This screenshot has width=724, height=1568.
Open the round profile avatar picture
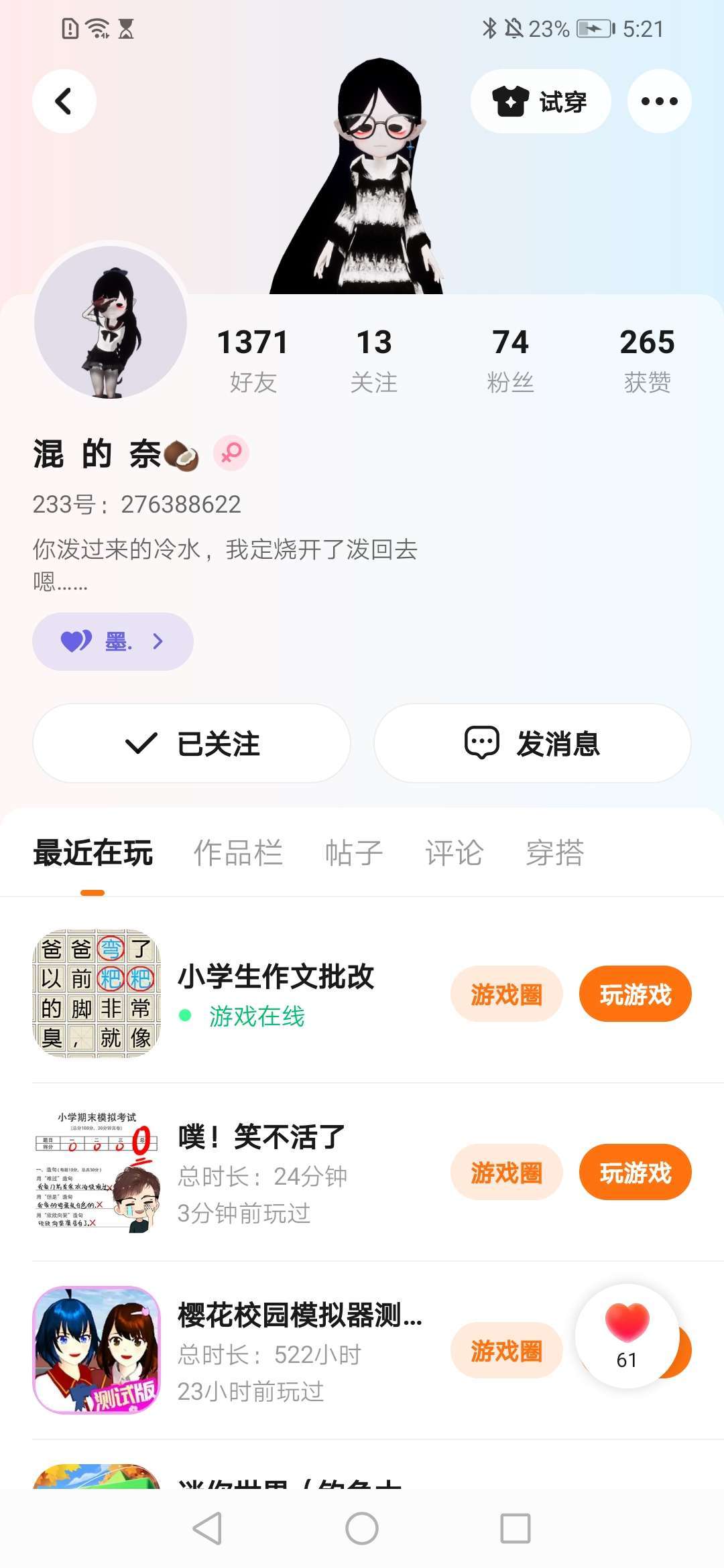pos(111,322)
